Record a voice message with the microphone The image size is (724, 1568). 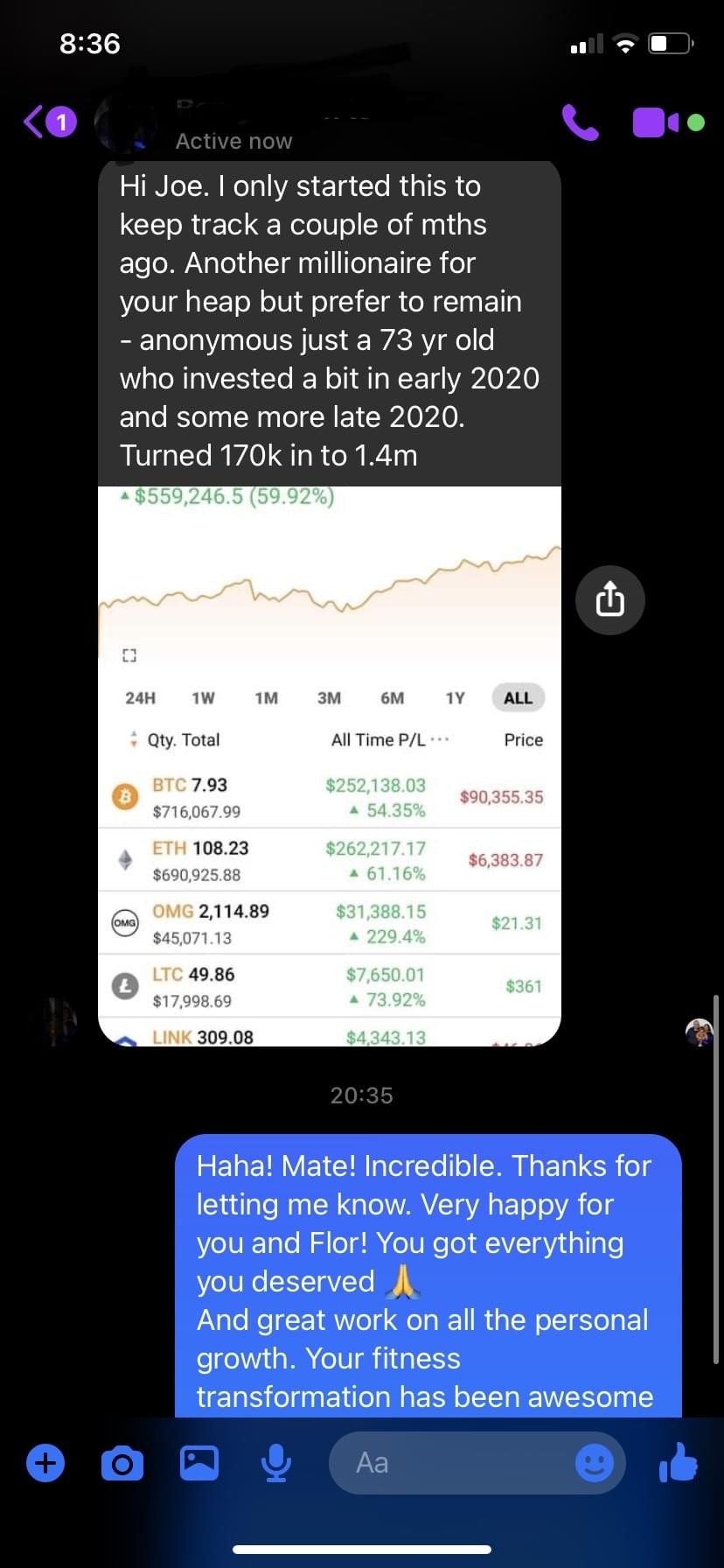(275, 1462)
